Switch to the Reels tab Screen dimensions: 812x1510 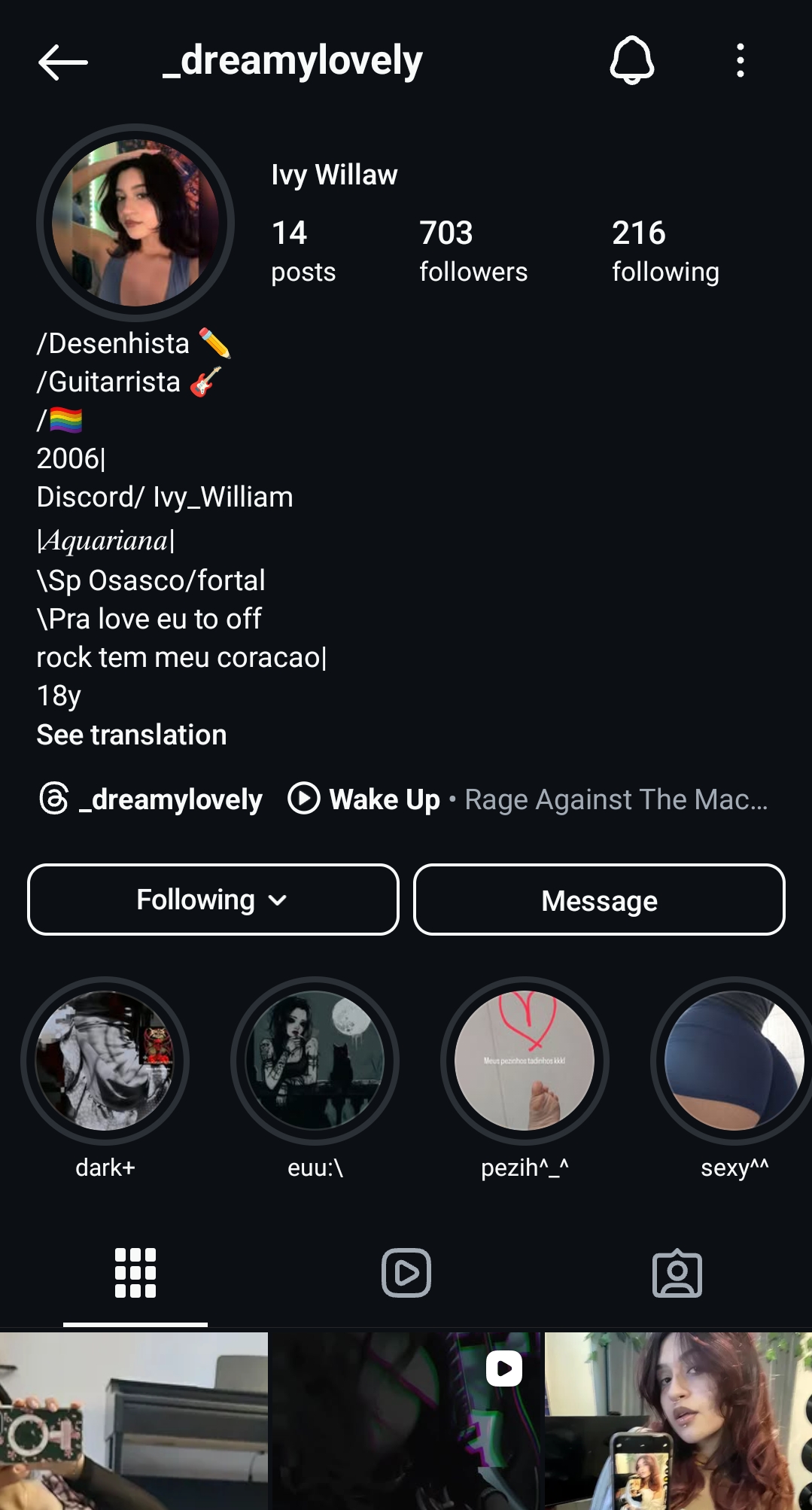click(x=406, y=1273)
